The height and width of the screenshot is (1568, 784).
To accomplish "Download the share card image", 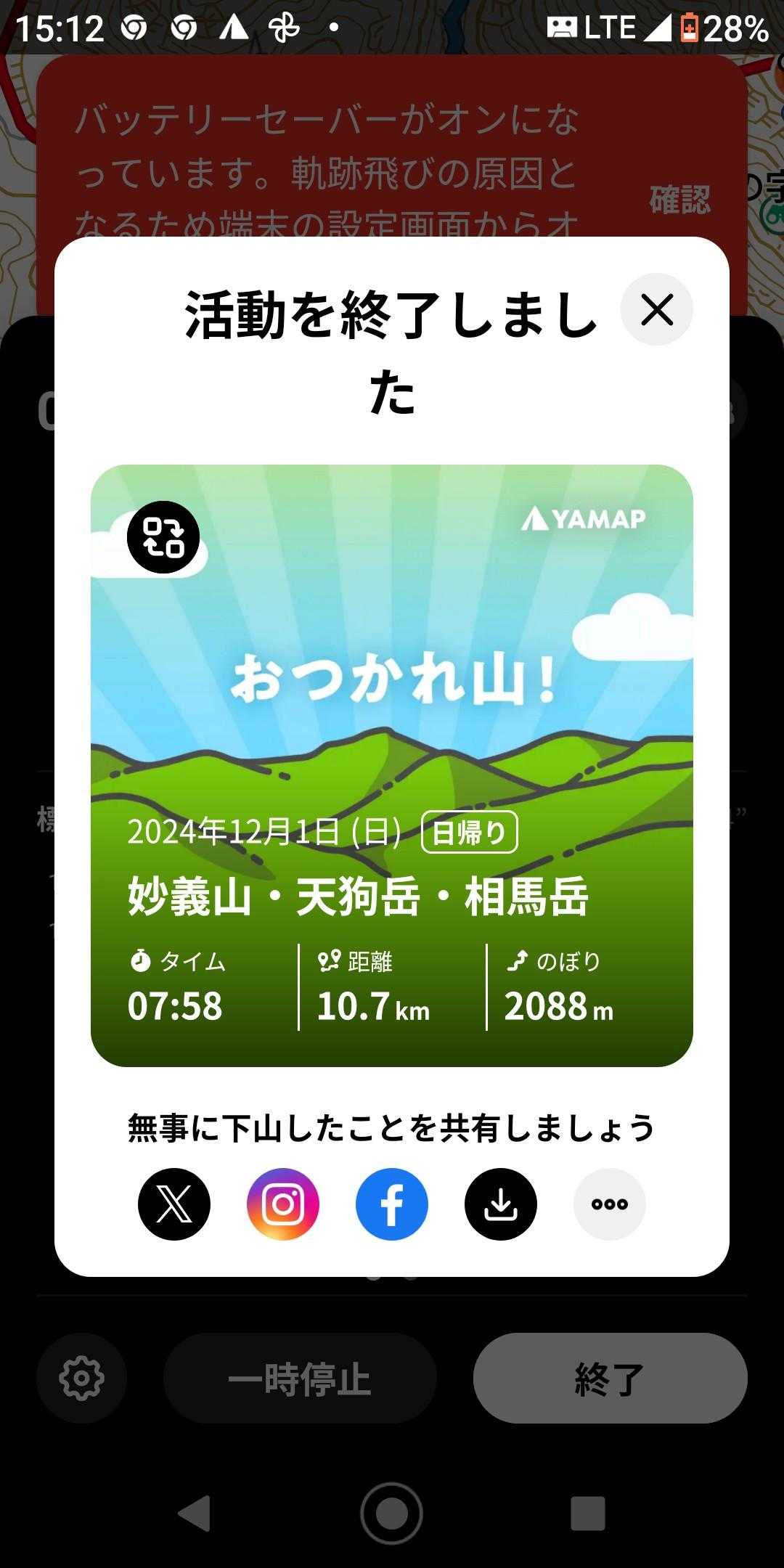I will [501, 1204].
